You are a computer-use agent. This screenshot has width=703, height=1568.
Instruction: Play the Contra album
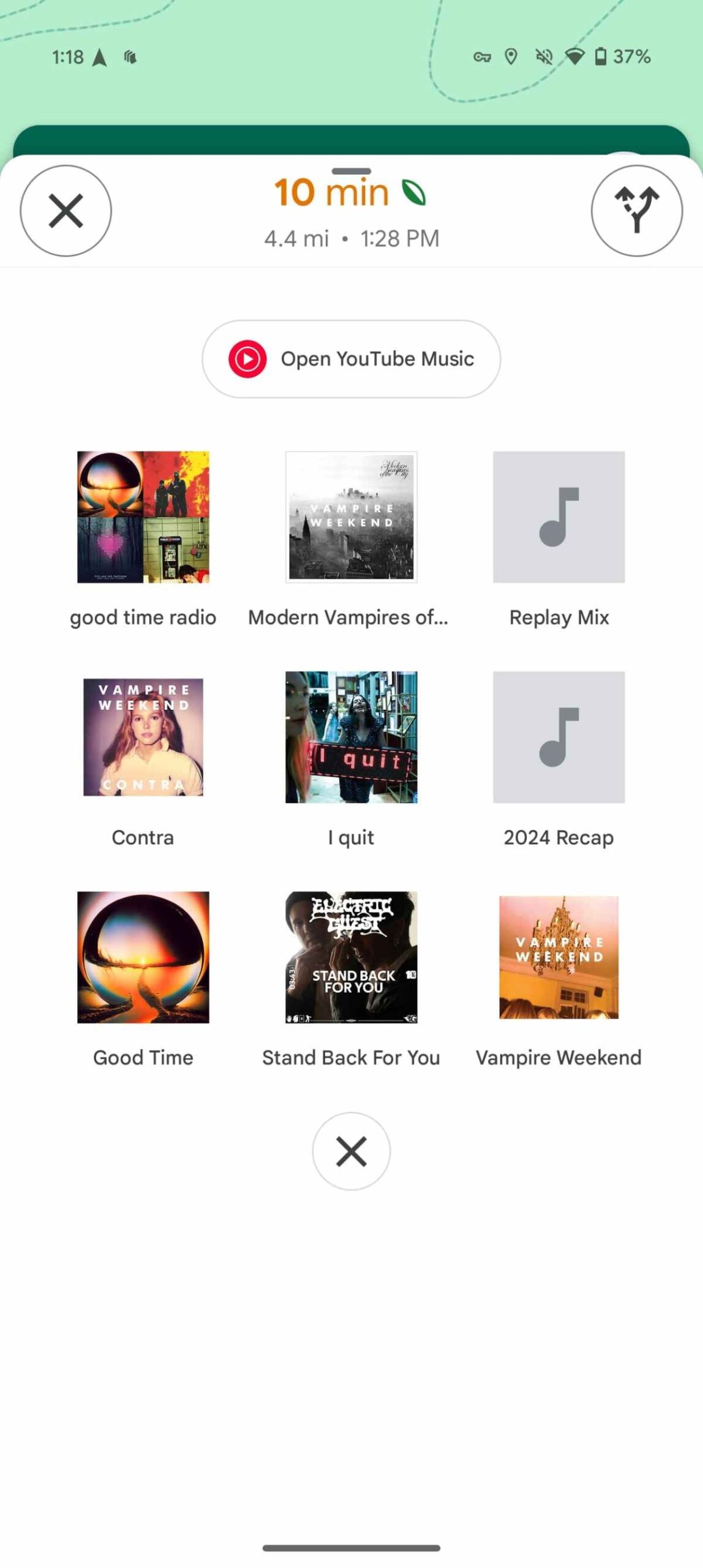pos(143,737)
